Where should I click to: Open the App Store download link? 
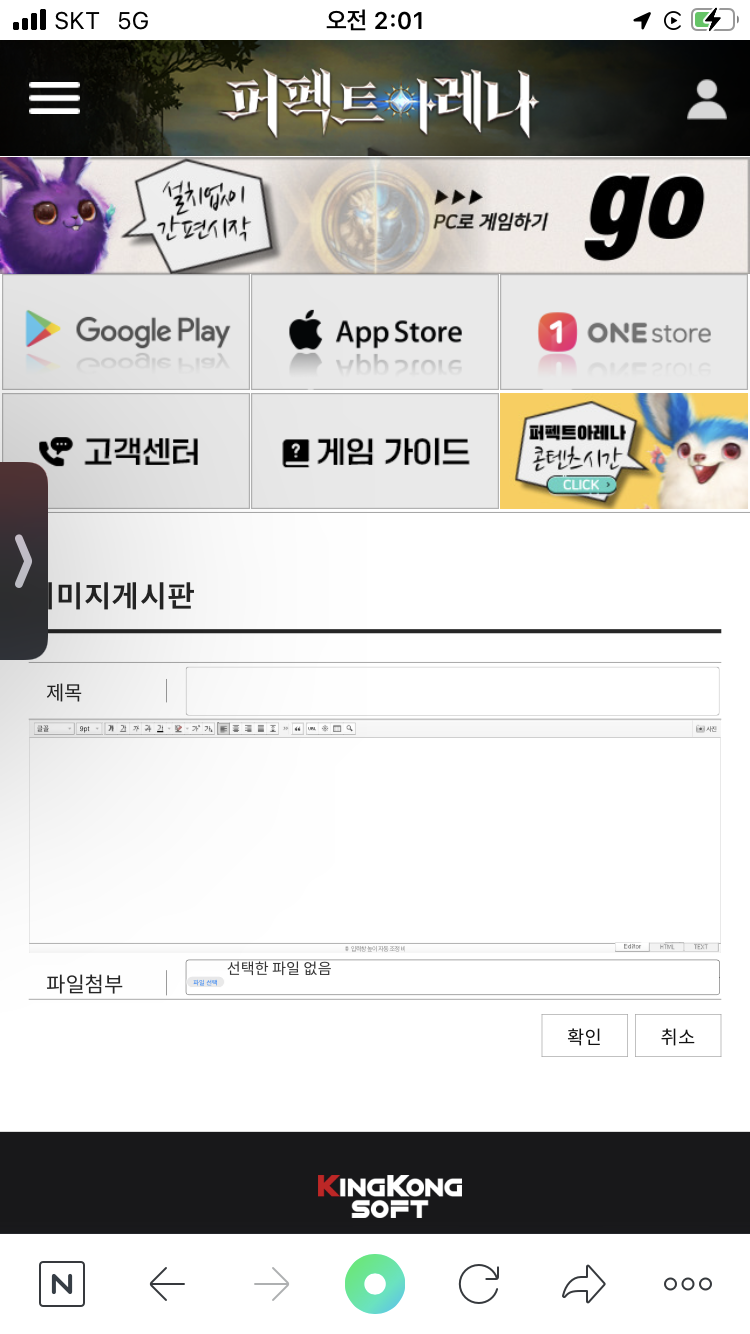click(x=375, y=332)
